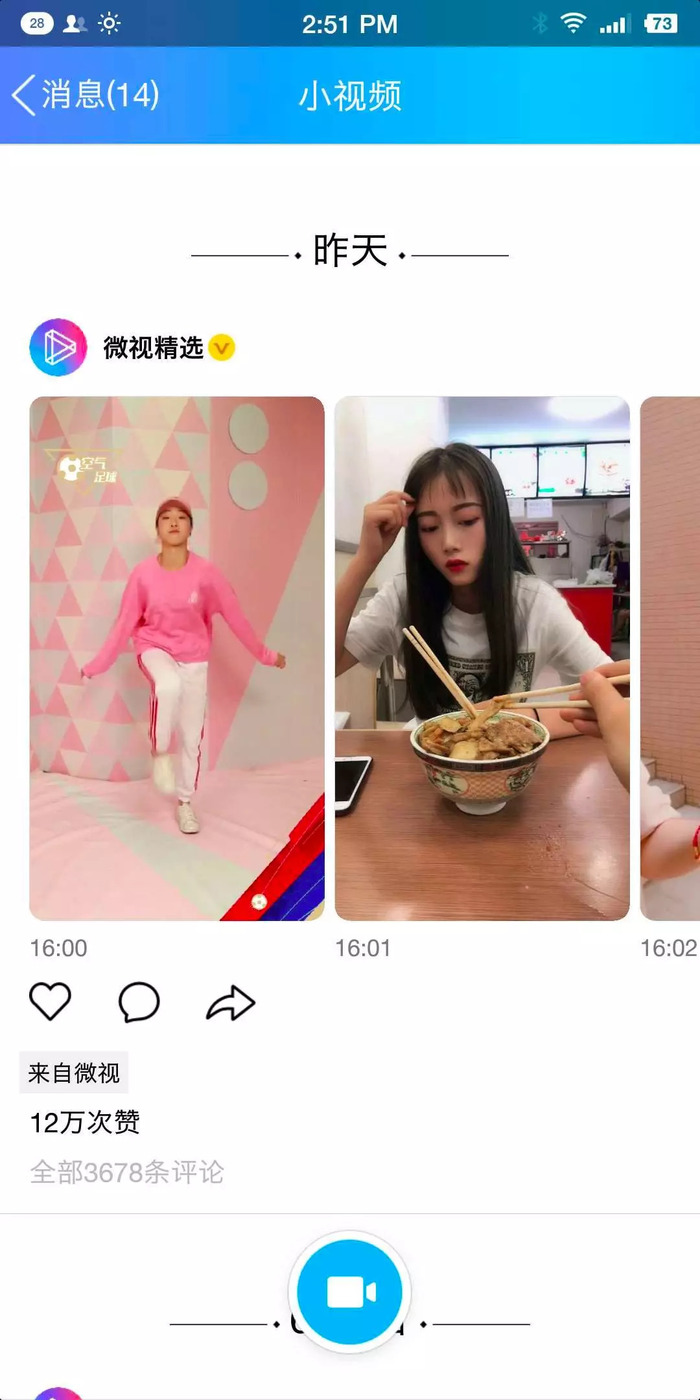Play the 16:00 video of dancer in pink
Image resolution: width=700 pixels, height=1400 pixels.
click(177, 658)
